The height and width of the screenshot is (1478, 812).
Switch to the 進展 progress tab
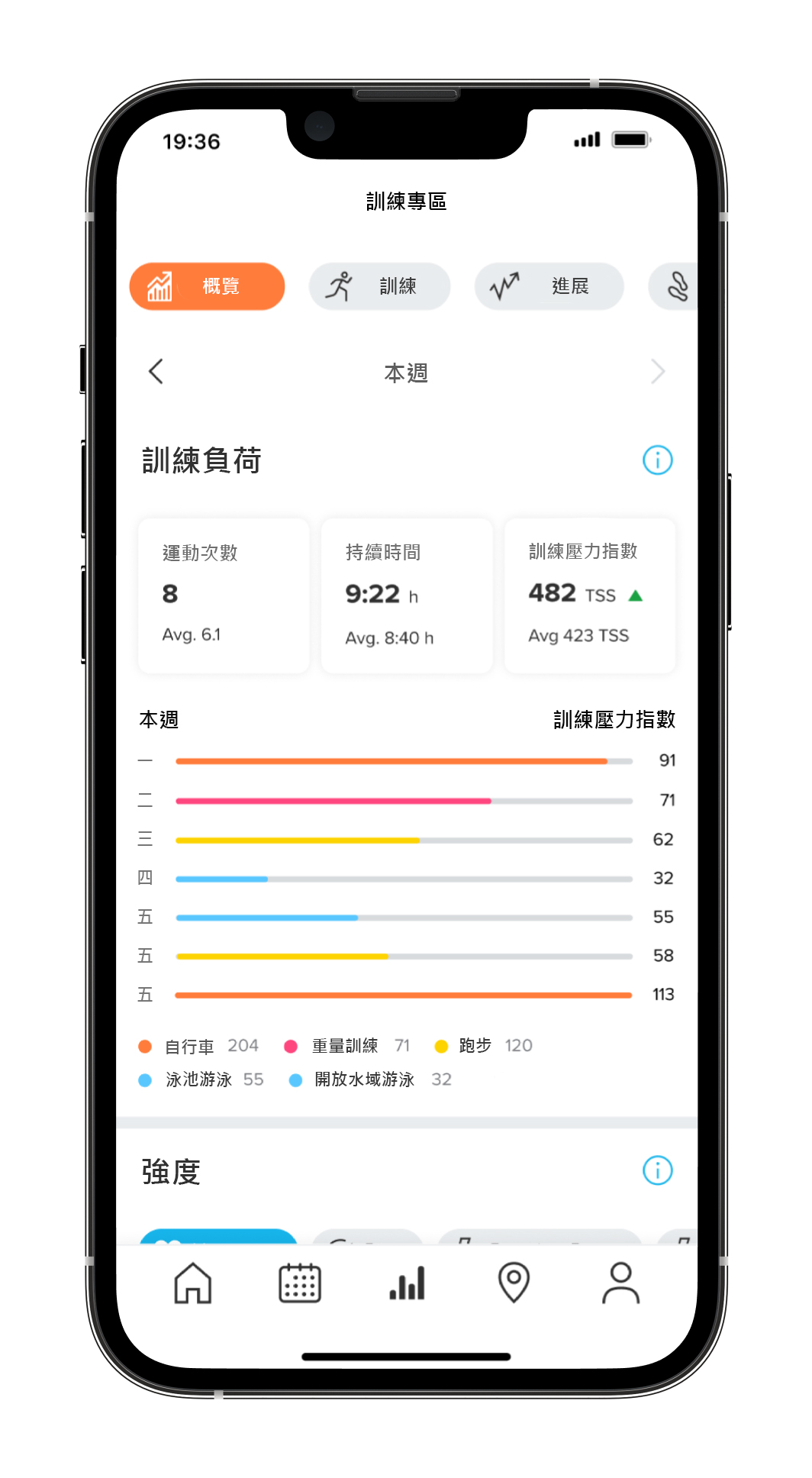click(x=549, y=286)
